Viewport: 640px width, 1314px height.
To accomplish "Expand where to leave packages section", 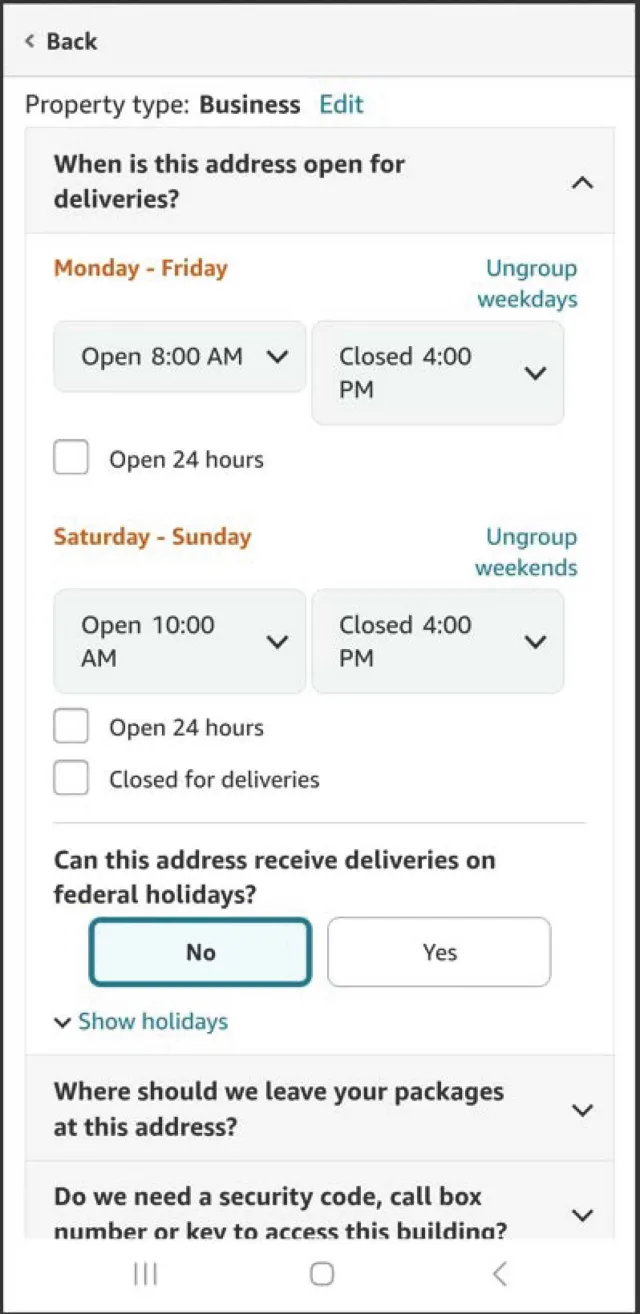I will point(581,1109).
